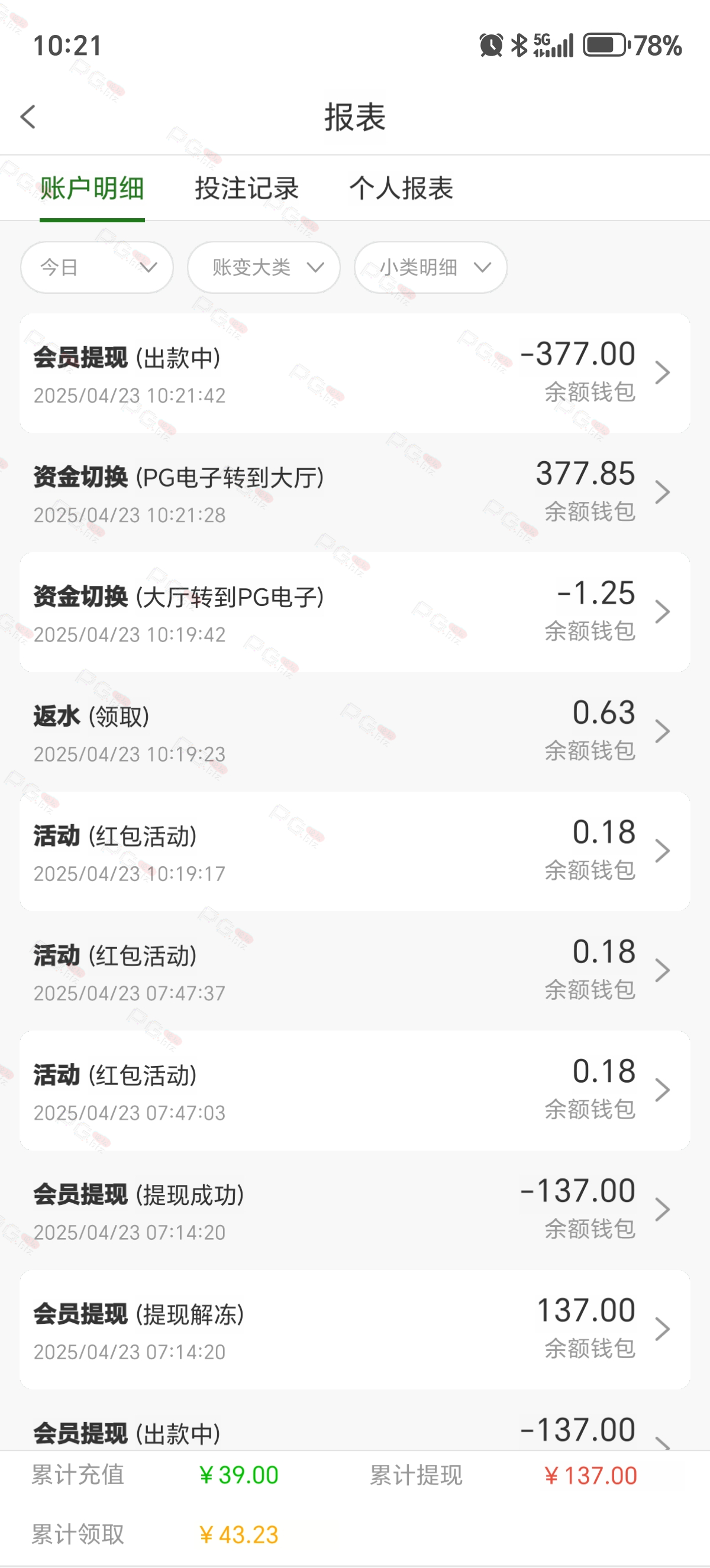Open the -1.25 大厅转到PG电子 transfer
This screenshot has width=710, height=1568.
pos(354,612)
